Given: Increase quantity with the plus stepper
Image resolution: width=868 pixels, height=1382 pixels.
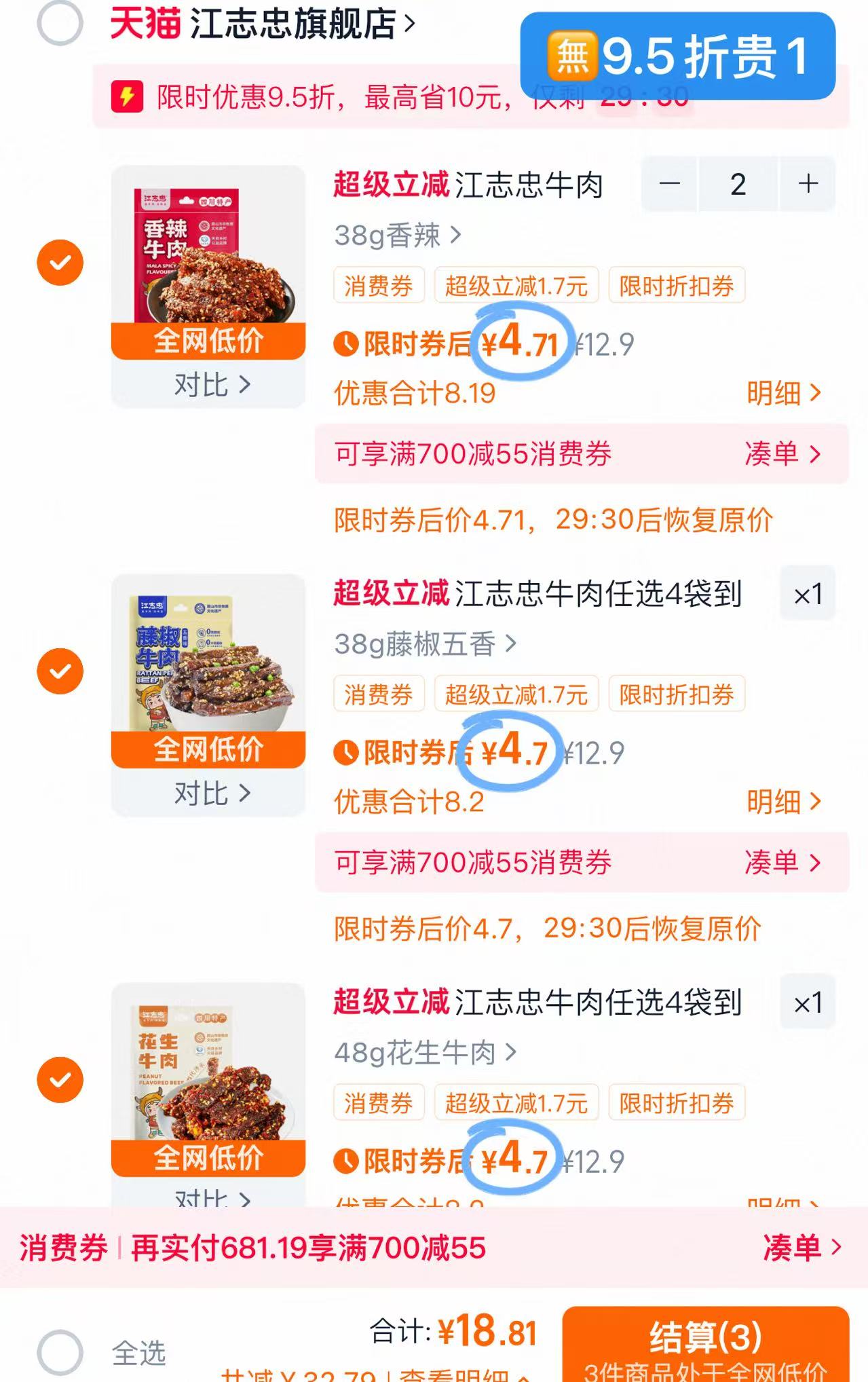Looking at the screenshot, I should coord(807,183).
